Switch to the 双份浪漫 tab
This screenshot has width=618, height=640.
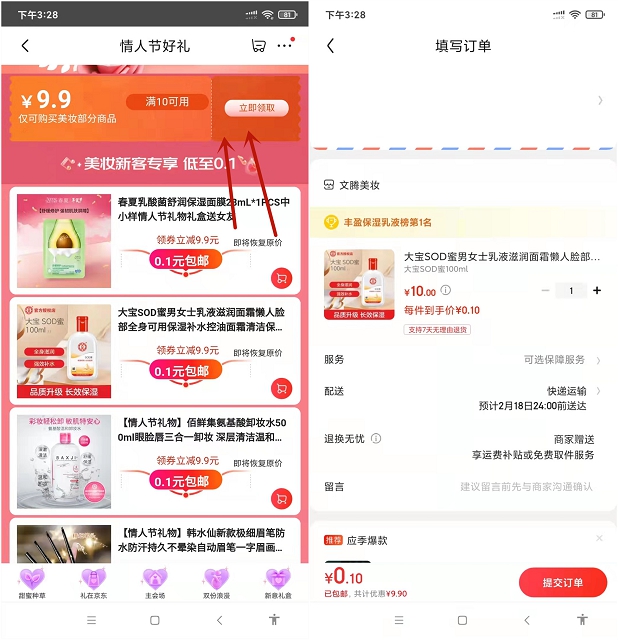pyautogui.click(x=216, y=581)
